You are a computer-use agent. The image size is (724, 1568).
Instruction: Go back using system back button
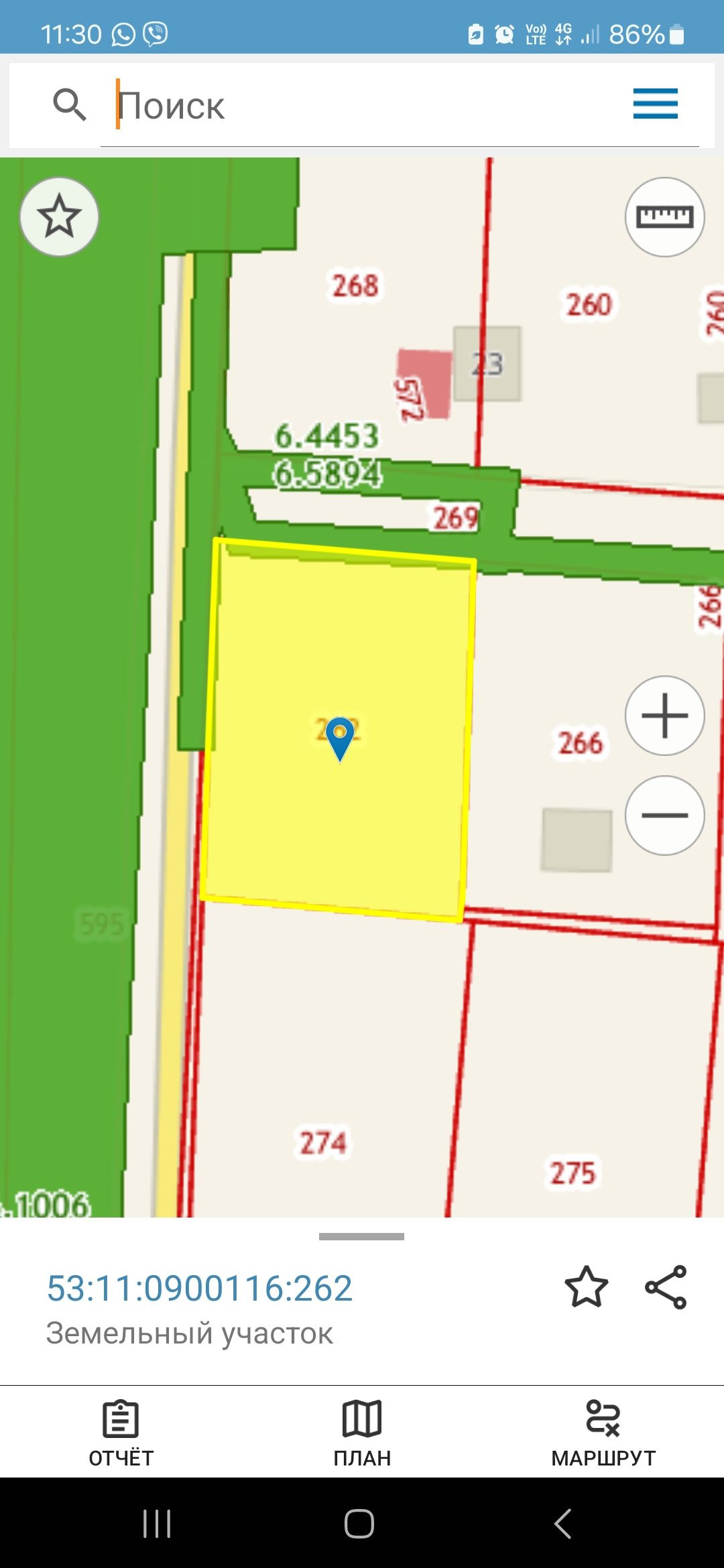click(563, 1523)
